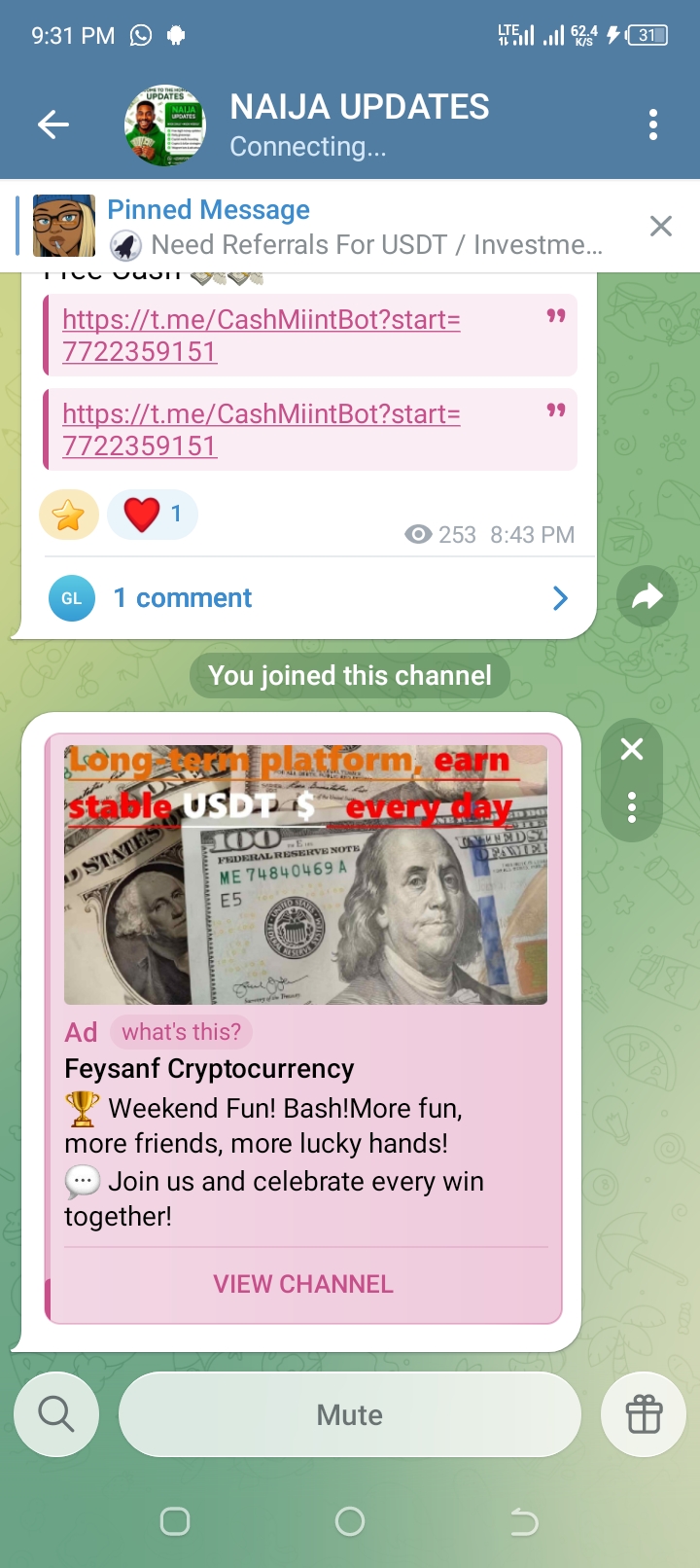Open the USDT ad image
Screen dimensions: 700x1568
[x=305, y=874]
